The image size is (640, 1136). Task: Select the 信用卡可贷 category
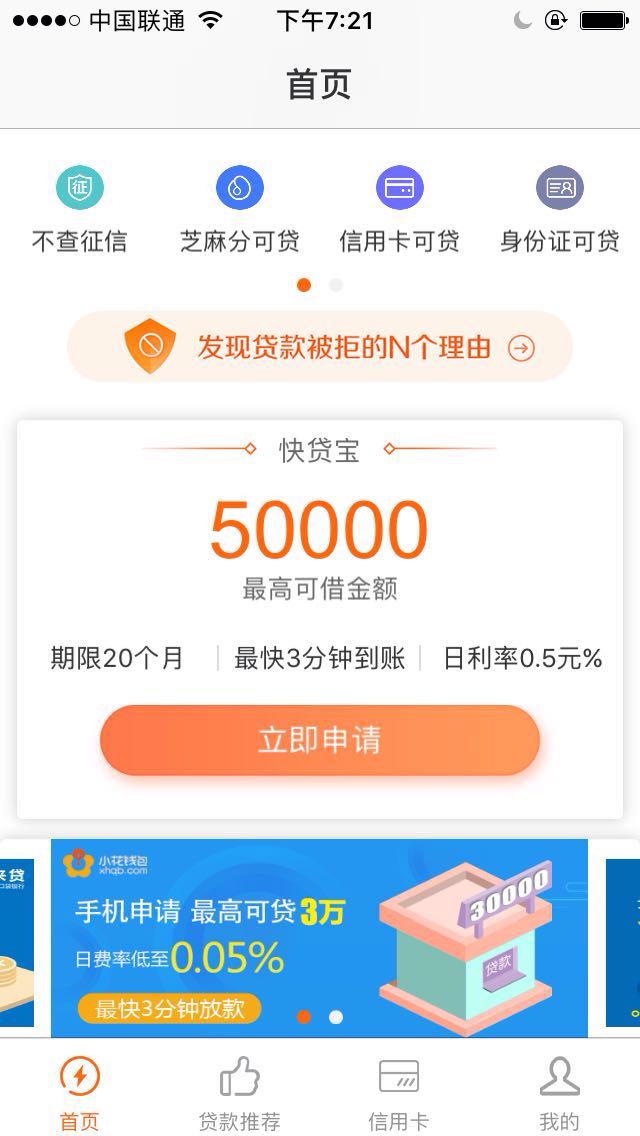click(399, 208)
